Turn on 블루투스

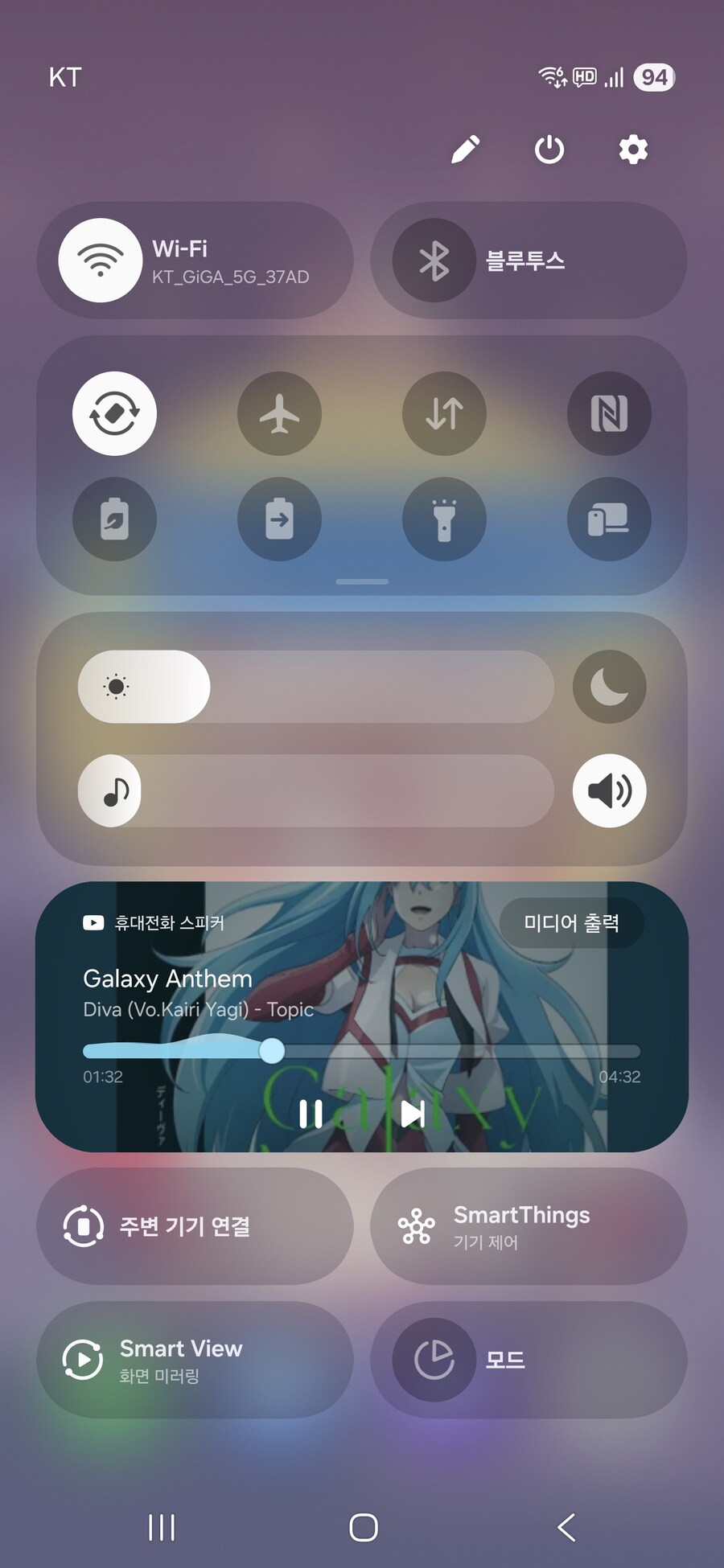pyautogui.click(x=434, y=261)
